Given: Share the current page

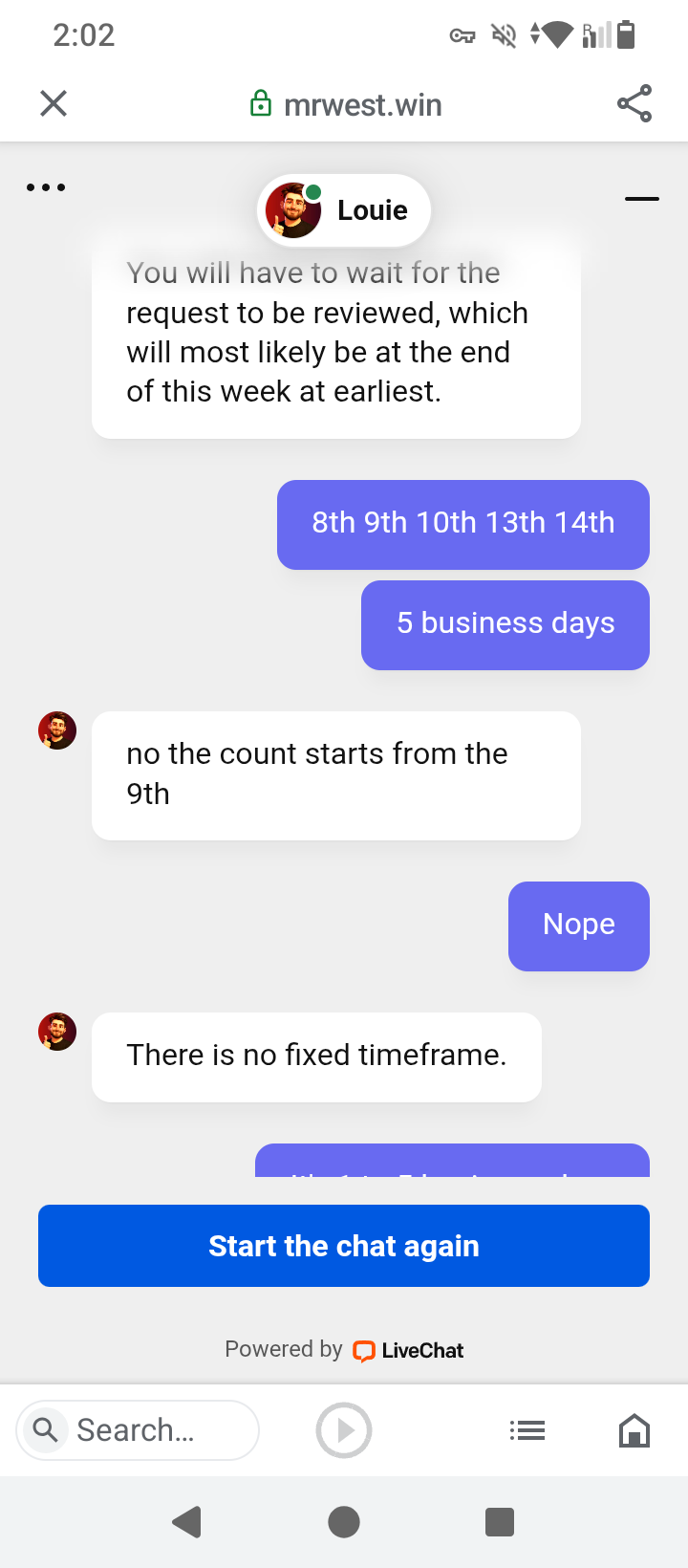Looking at the screenshot, I should (x=634, y=103).
